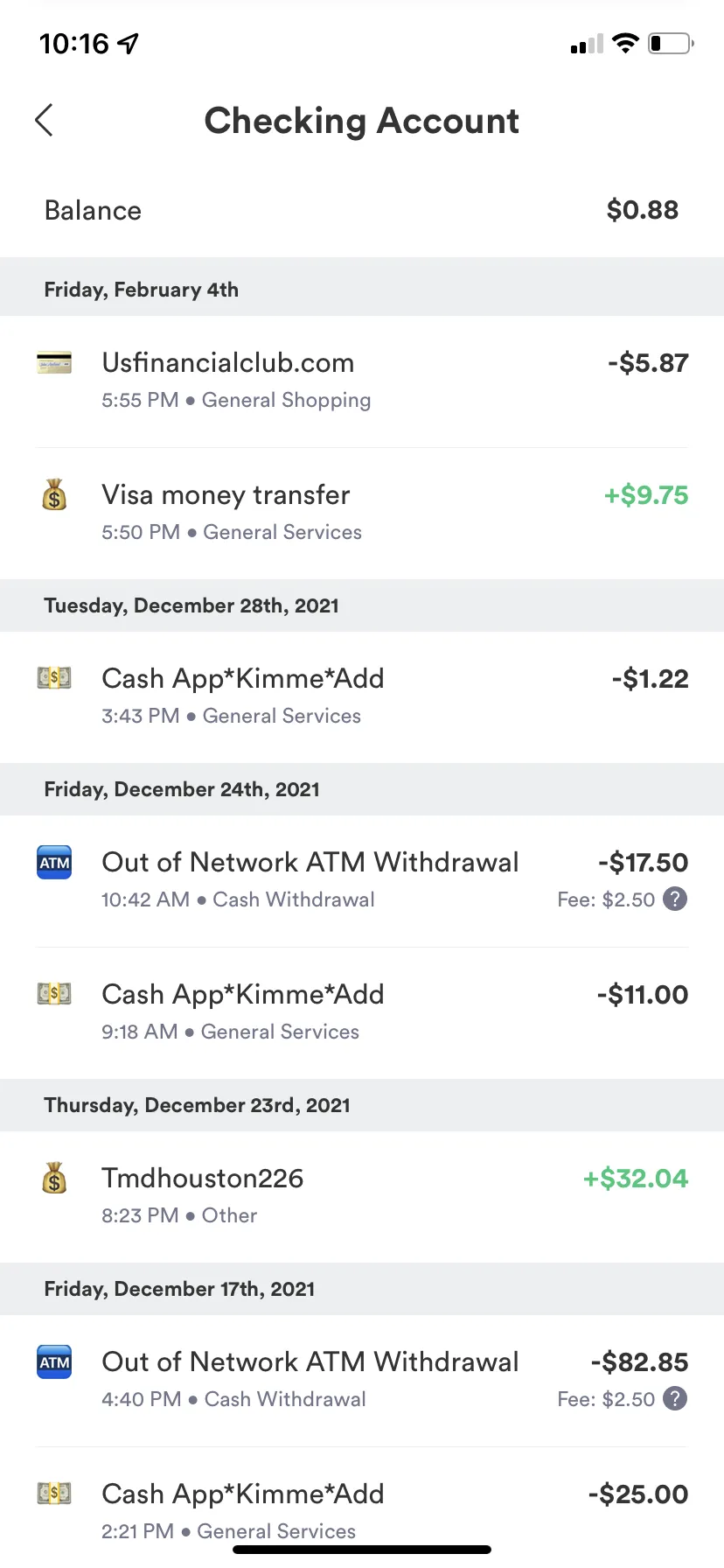Open the Usfinancialclub.com transaction
The width and height of the screenshot is (724, 1568).
tap(362, 381)
